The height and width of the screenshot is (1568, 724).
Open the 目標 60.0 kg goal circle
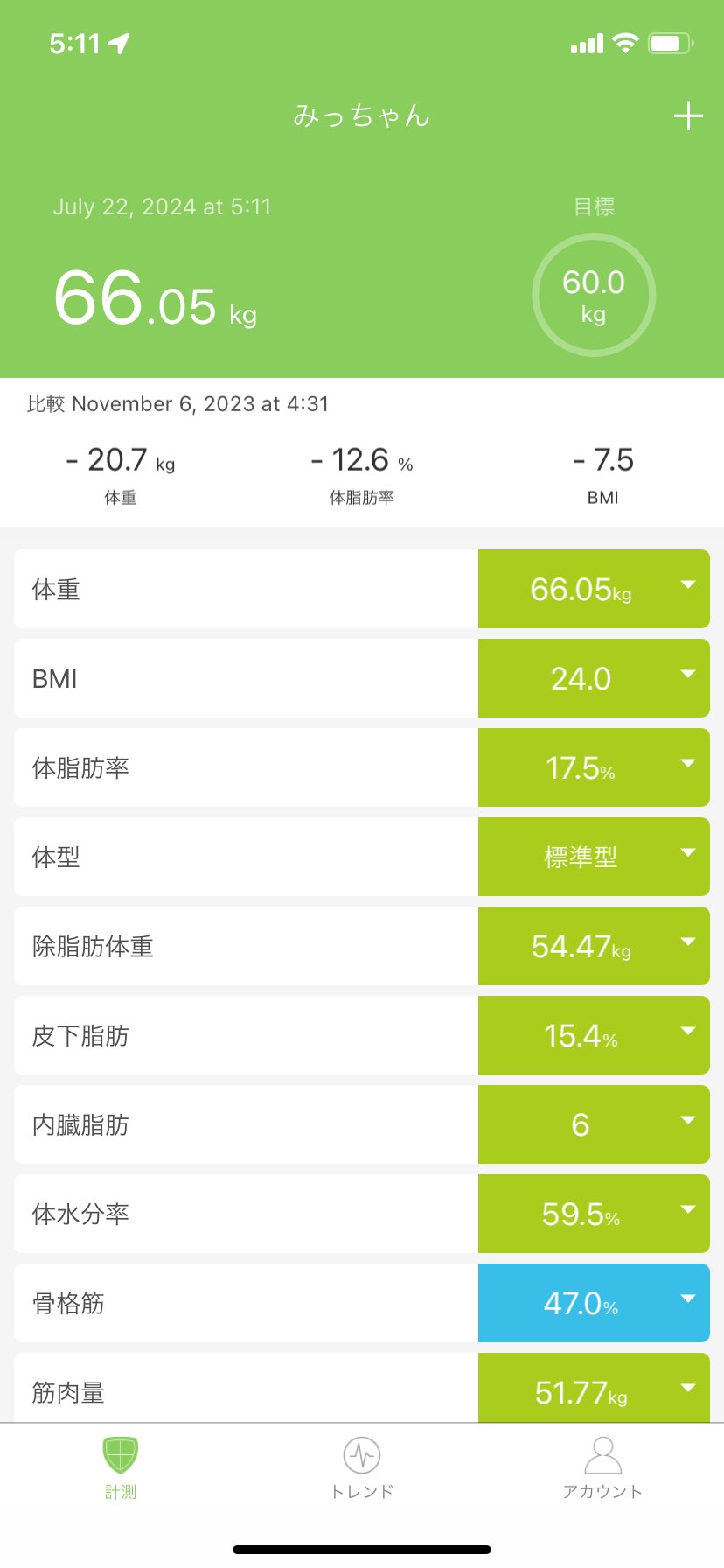(594, 295)
